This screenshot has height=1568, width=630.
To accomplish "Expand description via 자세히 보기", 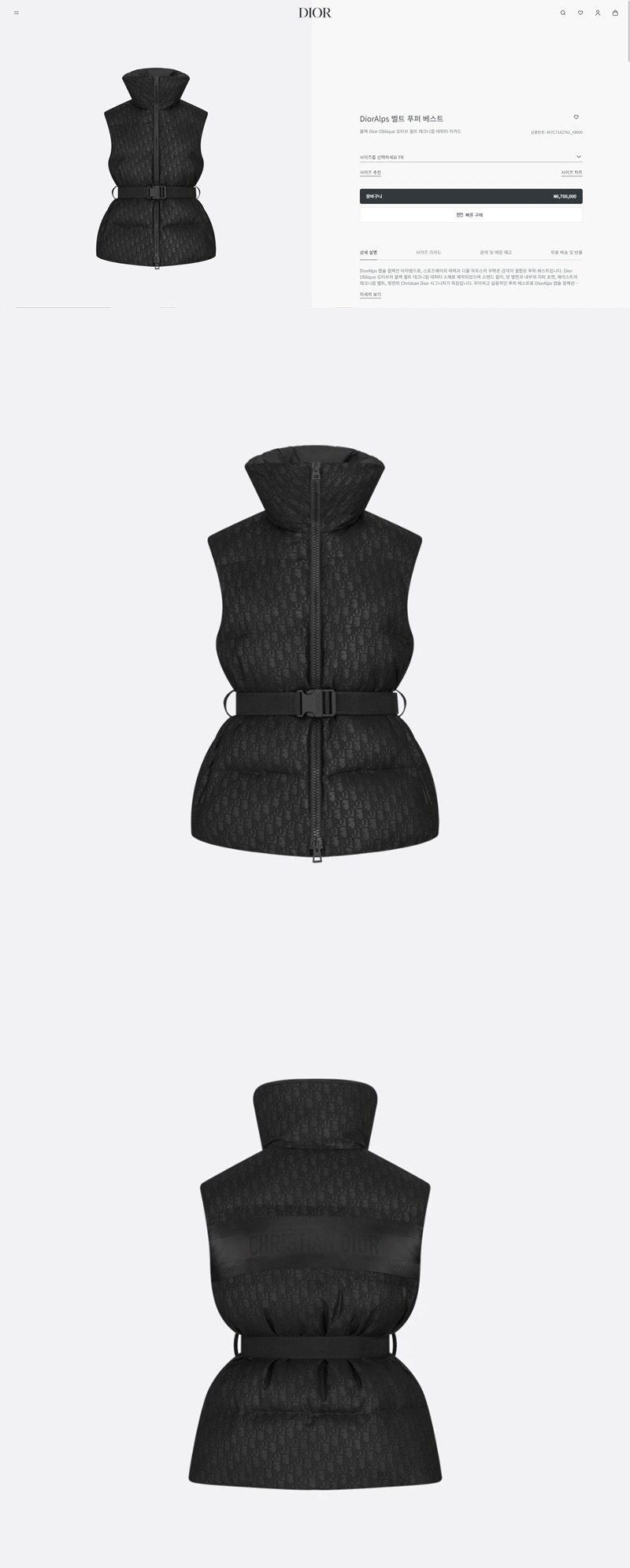I will point(370,295).
